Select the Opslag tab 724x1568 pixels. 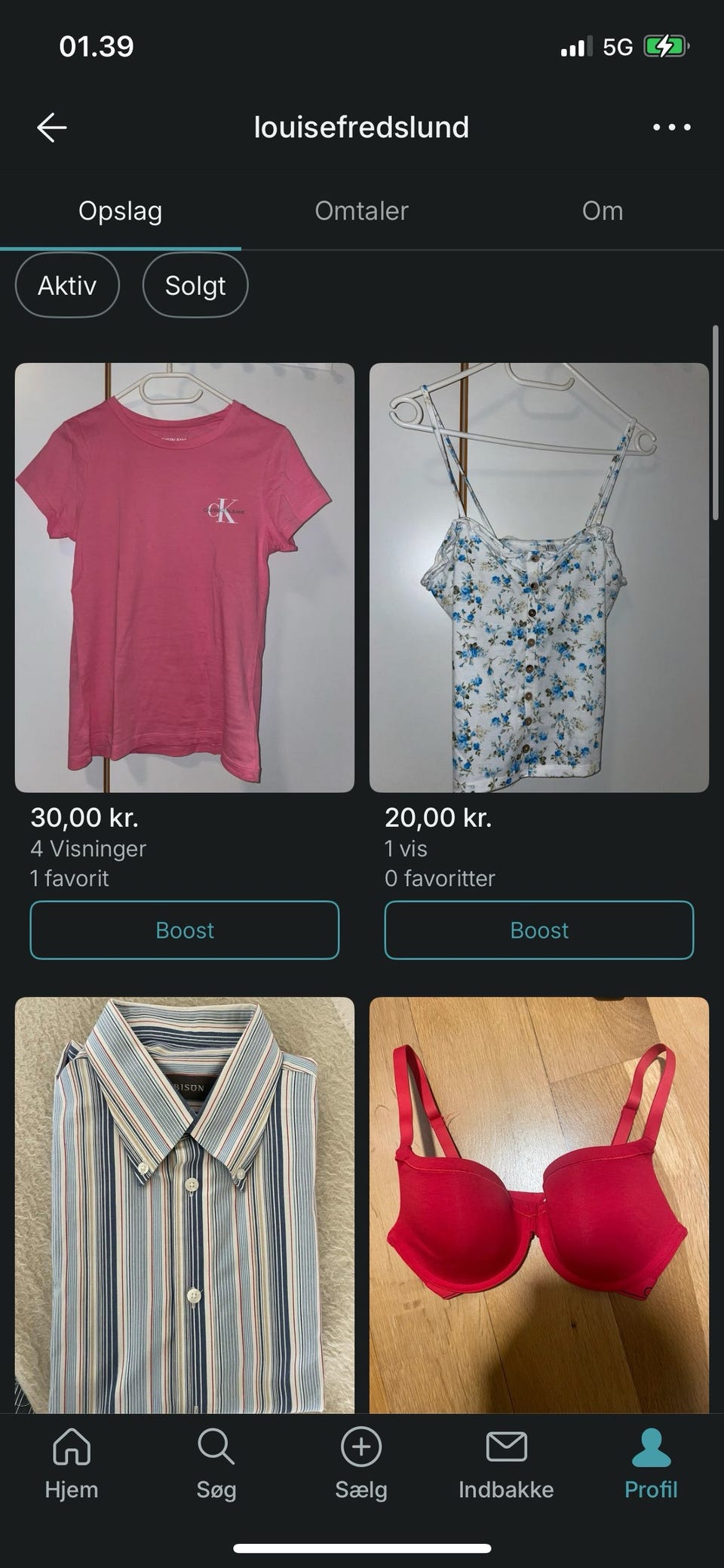[x=121, y=211]
